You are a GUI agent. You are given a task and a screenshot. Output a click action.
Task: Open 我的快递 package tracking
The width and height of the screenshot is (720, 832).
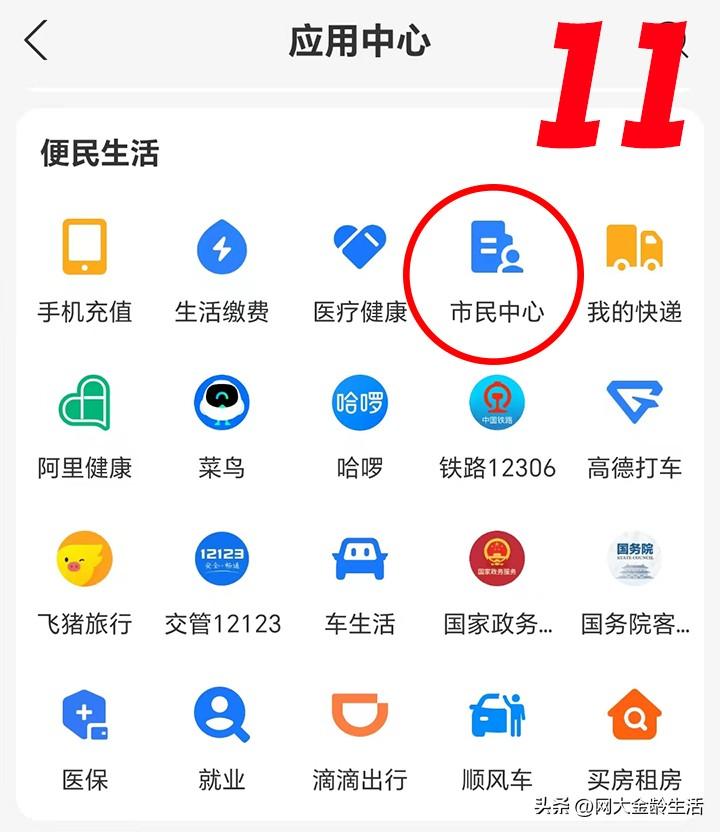(x=634, y=246)
